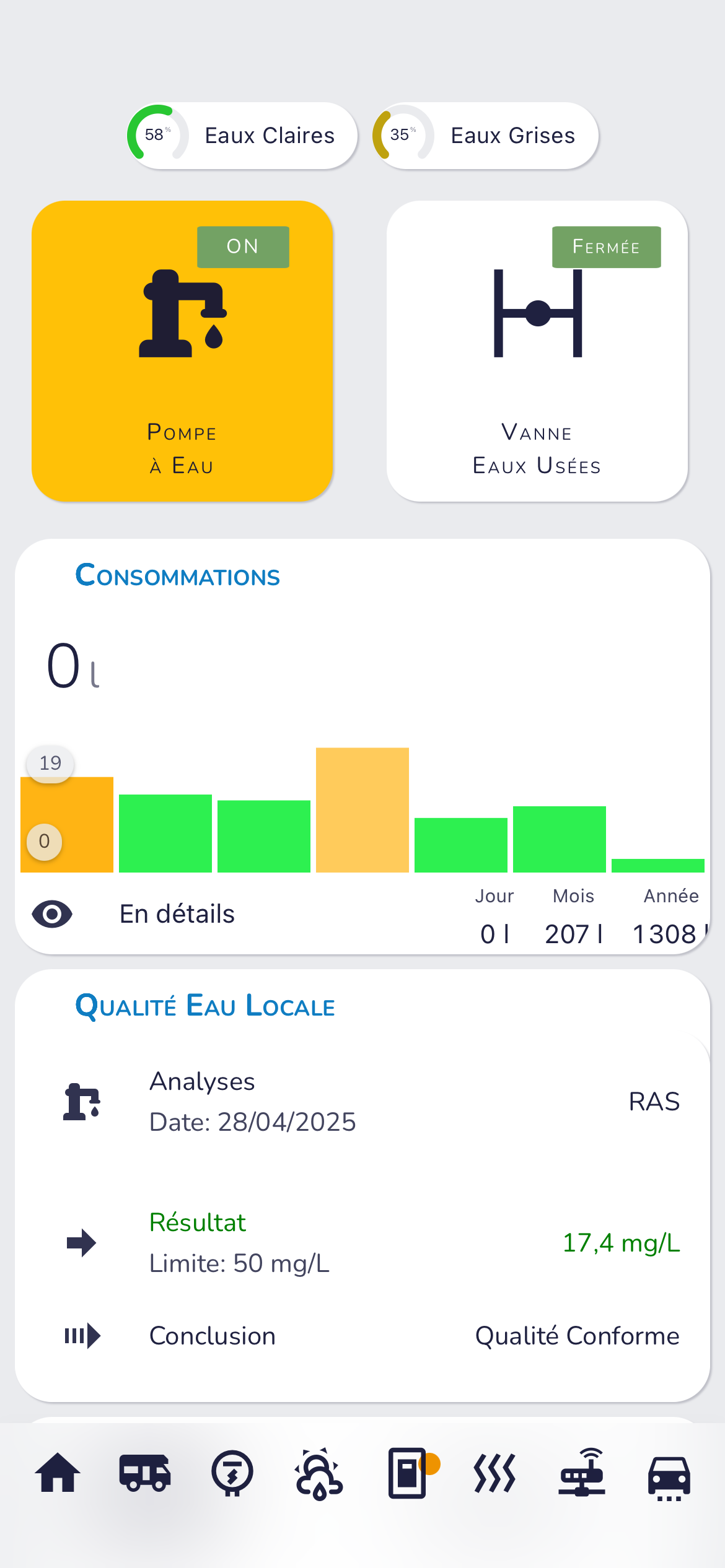
Task: Open the camper van tab
Action: point(145,1473)
